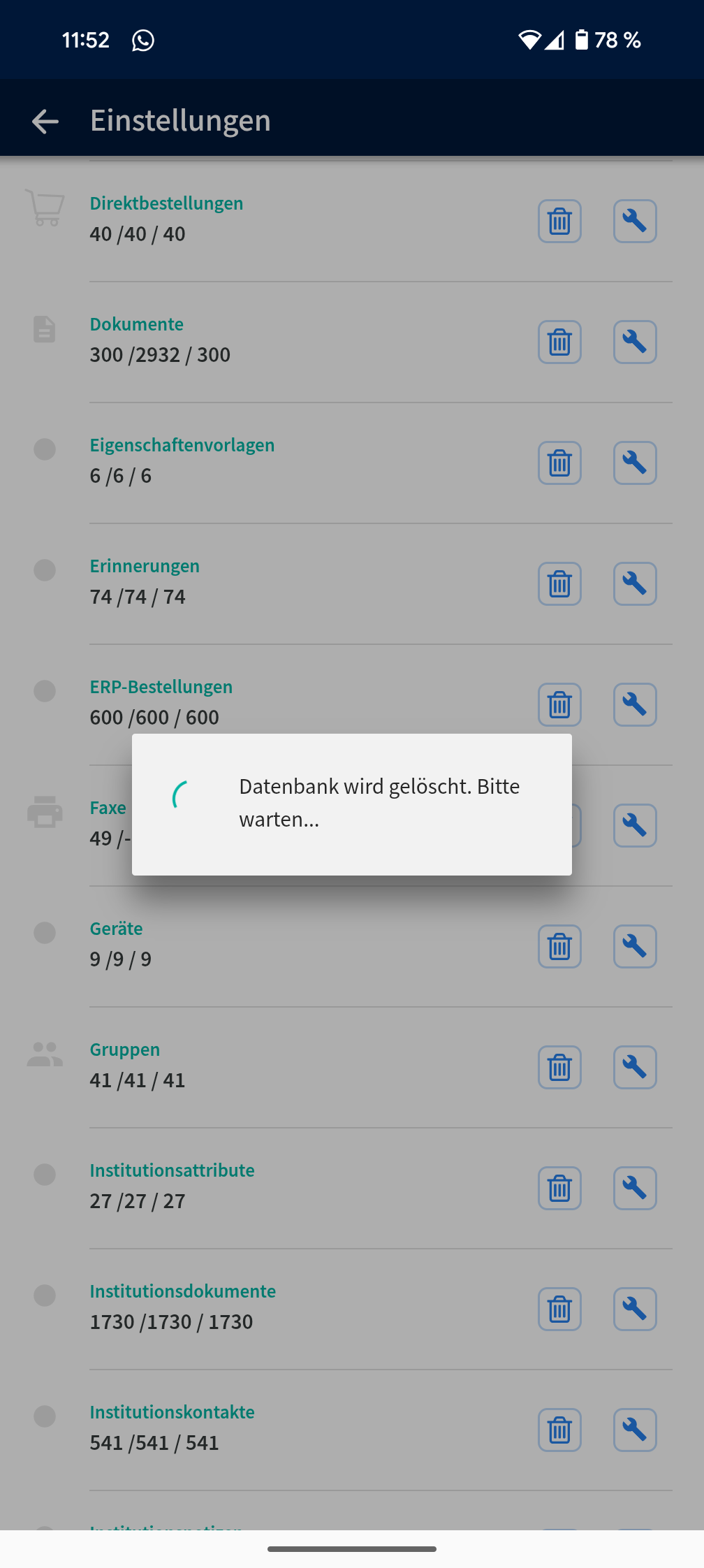Delete the Erinnerungen data
The width and height of the screenshot is (704, 1568).
[559, 584]
